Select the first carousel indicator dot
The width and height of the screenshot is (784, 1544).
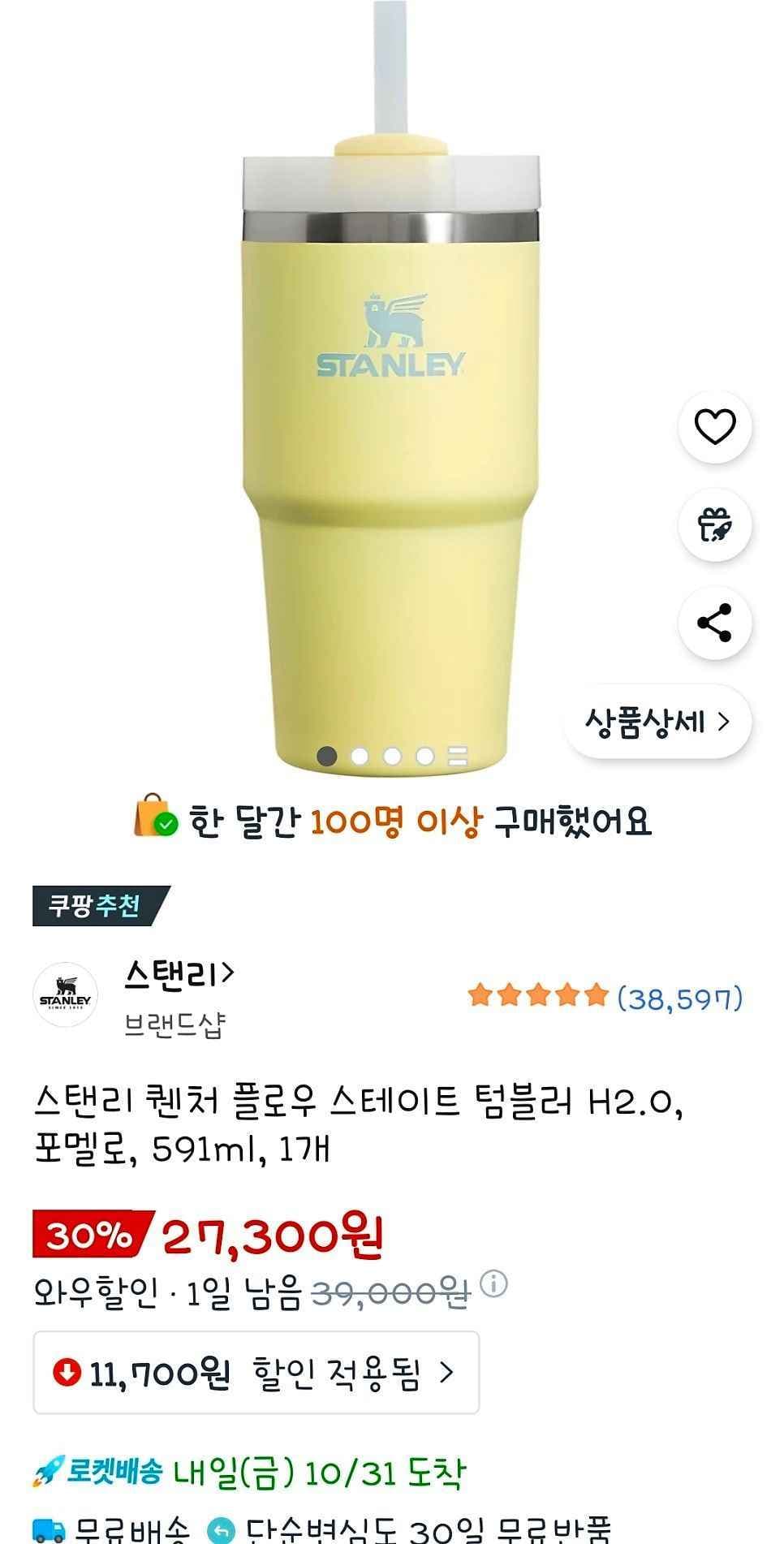(x=327, y=757)
